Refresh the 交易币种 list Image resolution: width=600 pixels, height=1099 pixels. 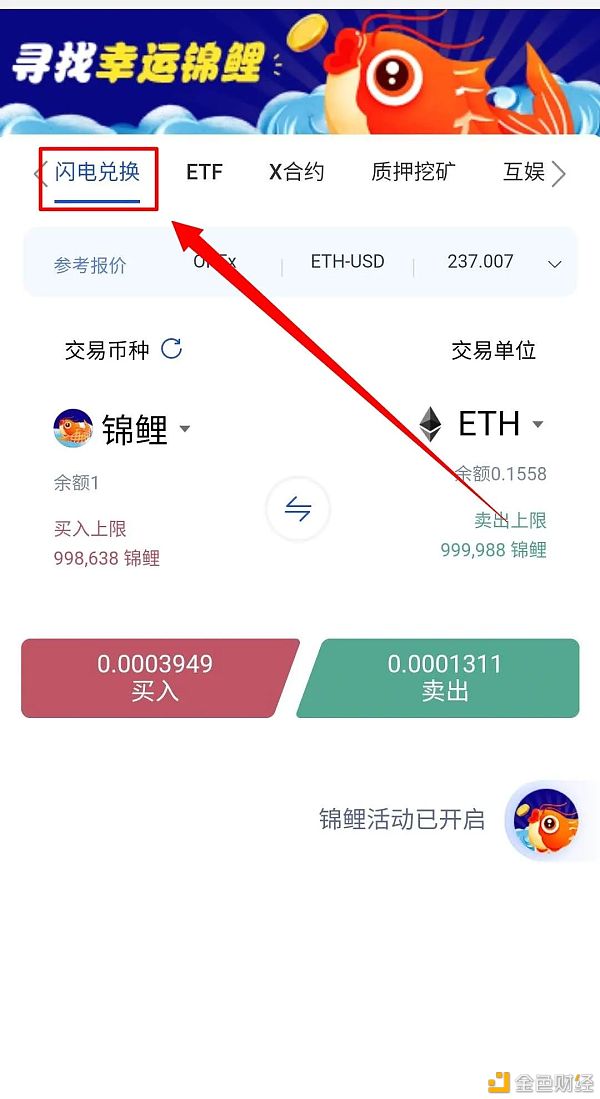click(172, 348)
